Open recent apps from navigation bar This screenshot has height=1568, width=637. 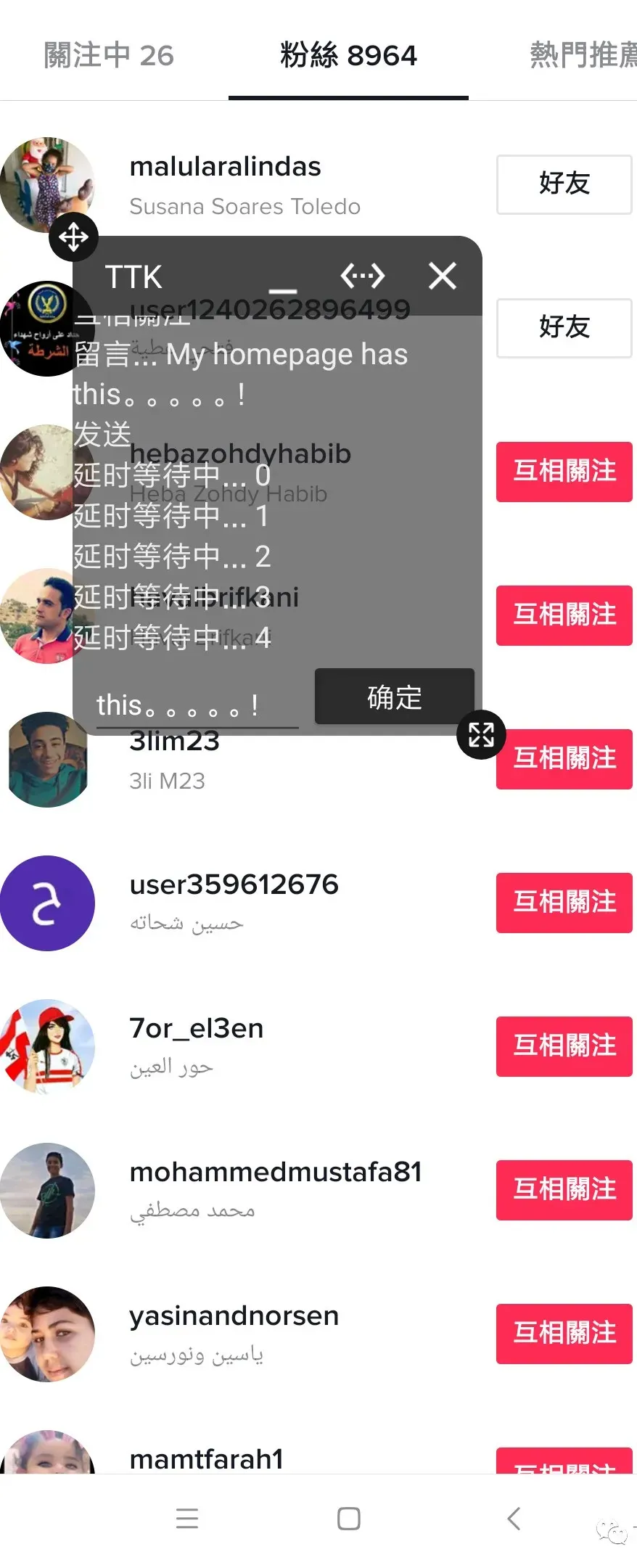click(187, 1518)
